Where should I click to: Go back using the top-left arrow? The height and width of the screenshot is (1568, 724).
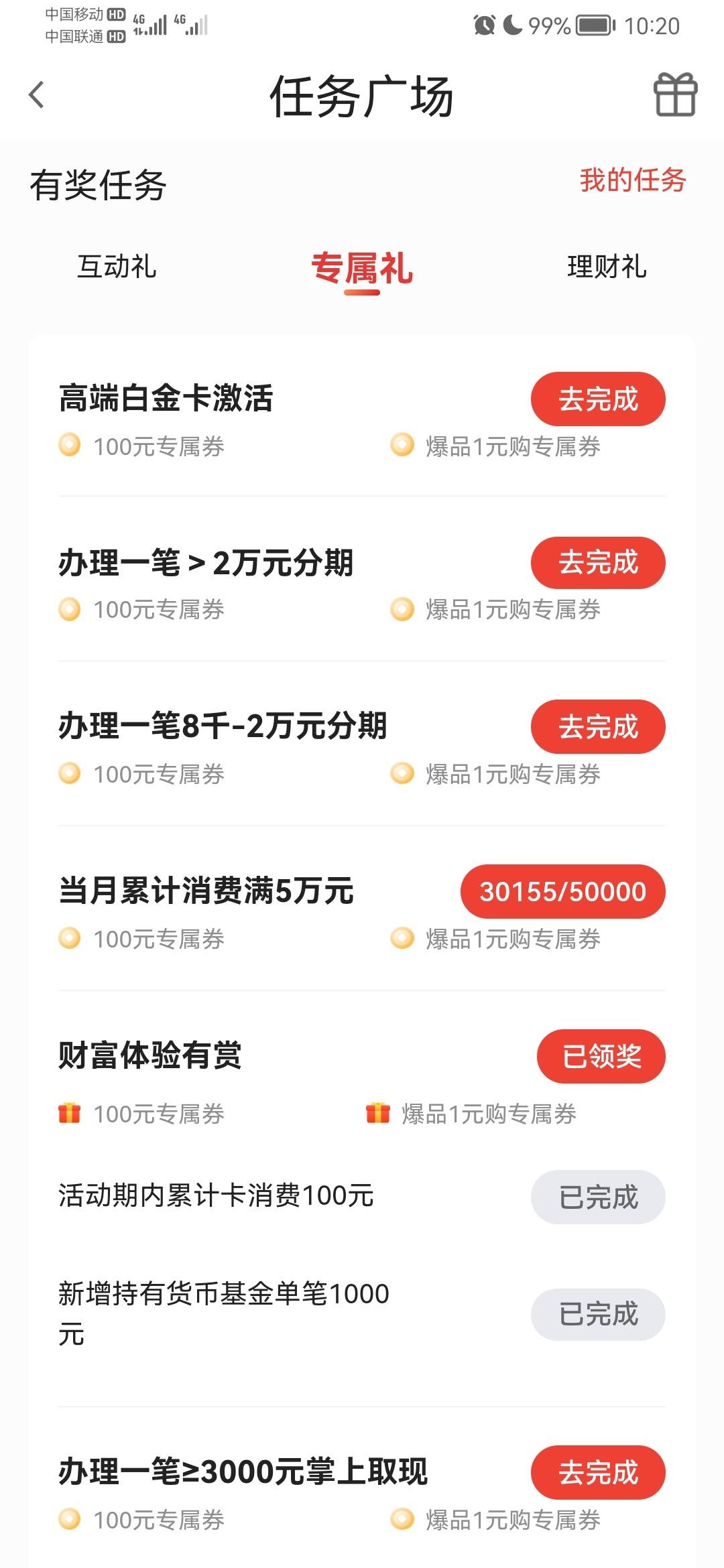(37, 94)
